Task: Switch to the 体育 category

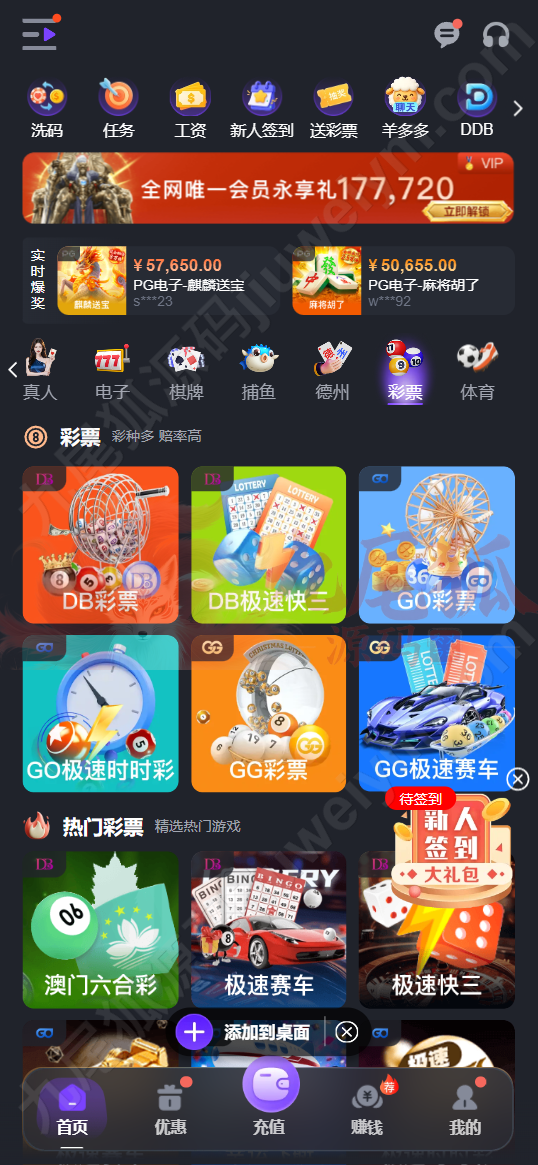Action: tap(477, 371)
